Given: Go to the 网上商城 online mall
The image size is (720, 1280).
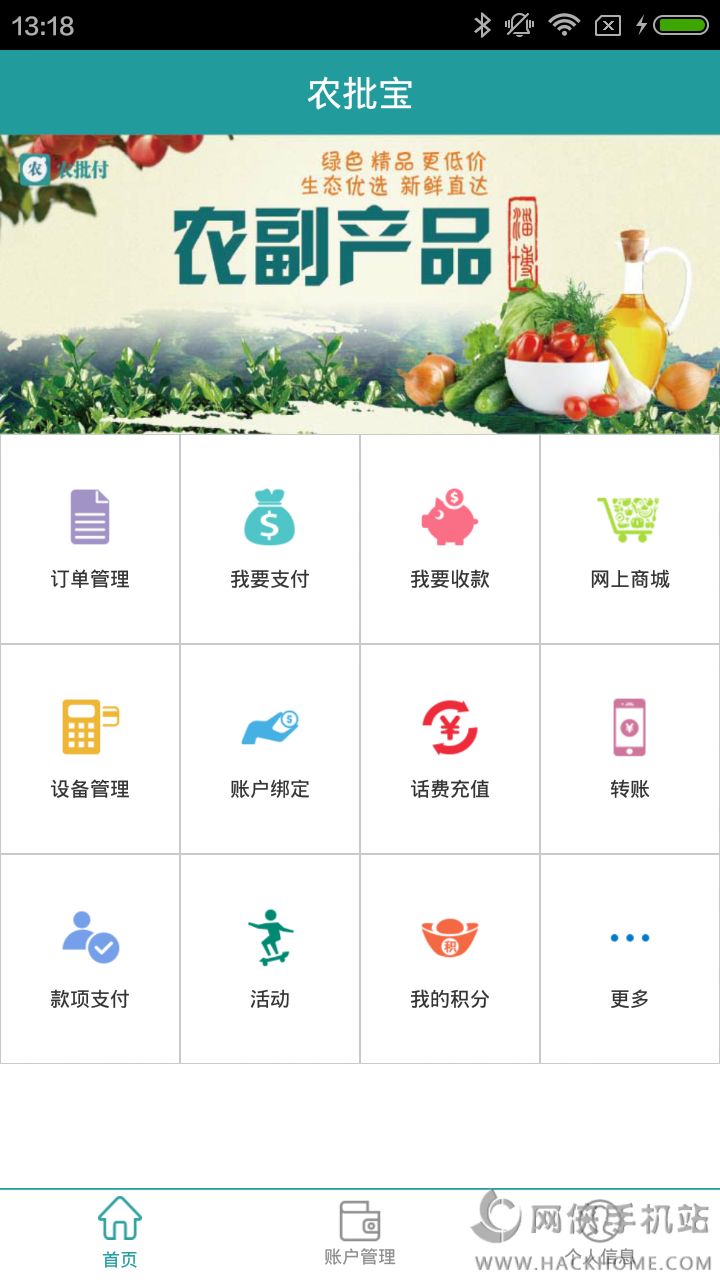Looking at the screenshot, I should point(630,539).
